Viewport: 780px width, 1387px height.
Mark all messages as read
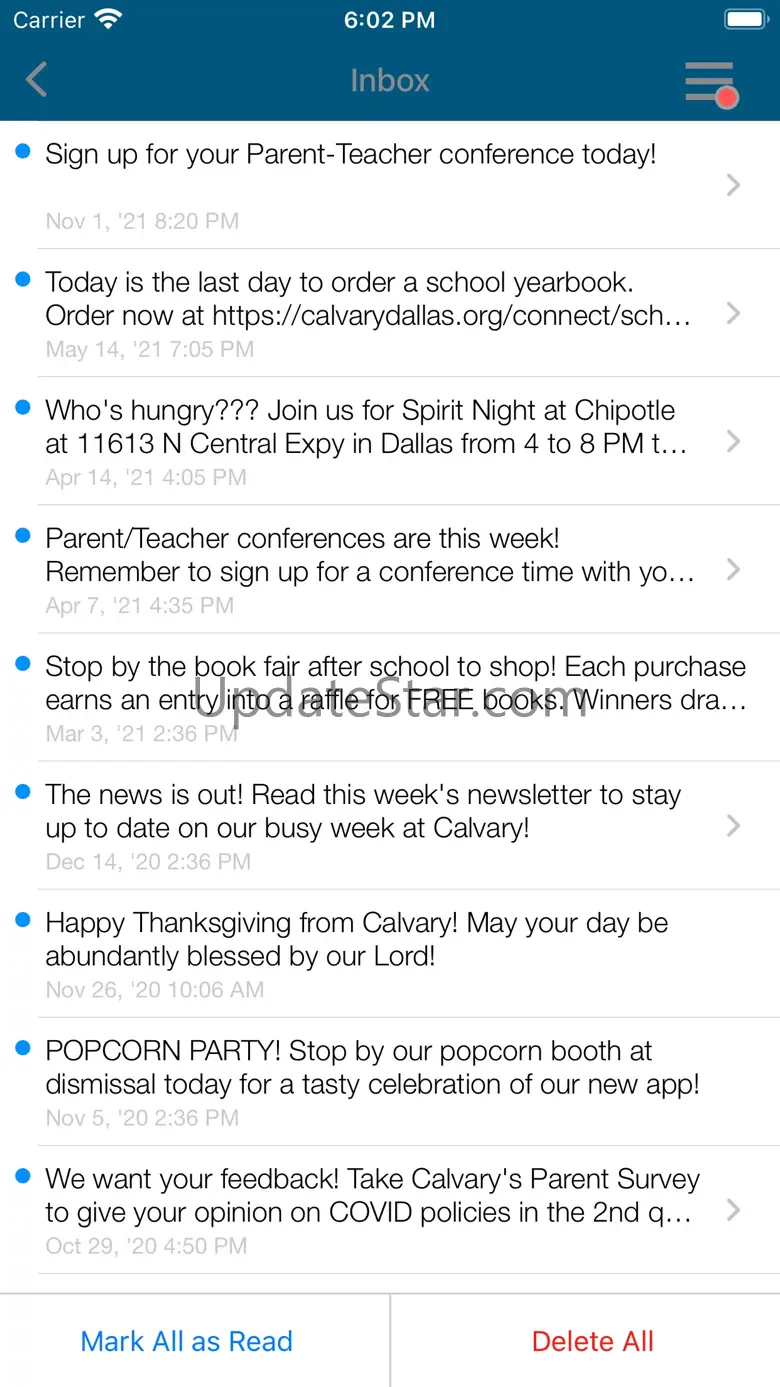click(x=187, y=1341)
